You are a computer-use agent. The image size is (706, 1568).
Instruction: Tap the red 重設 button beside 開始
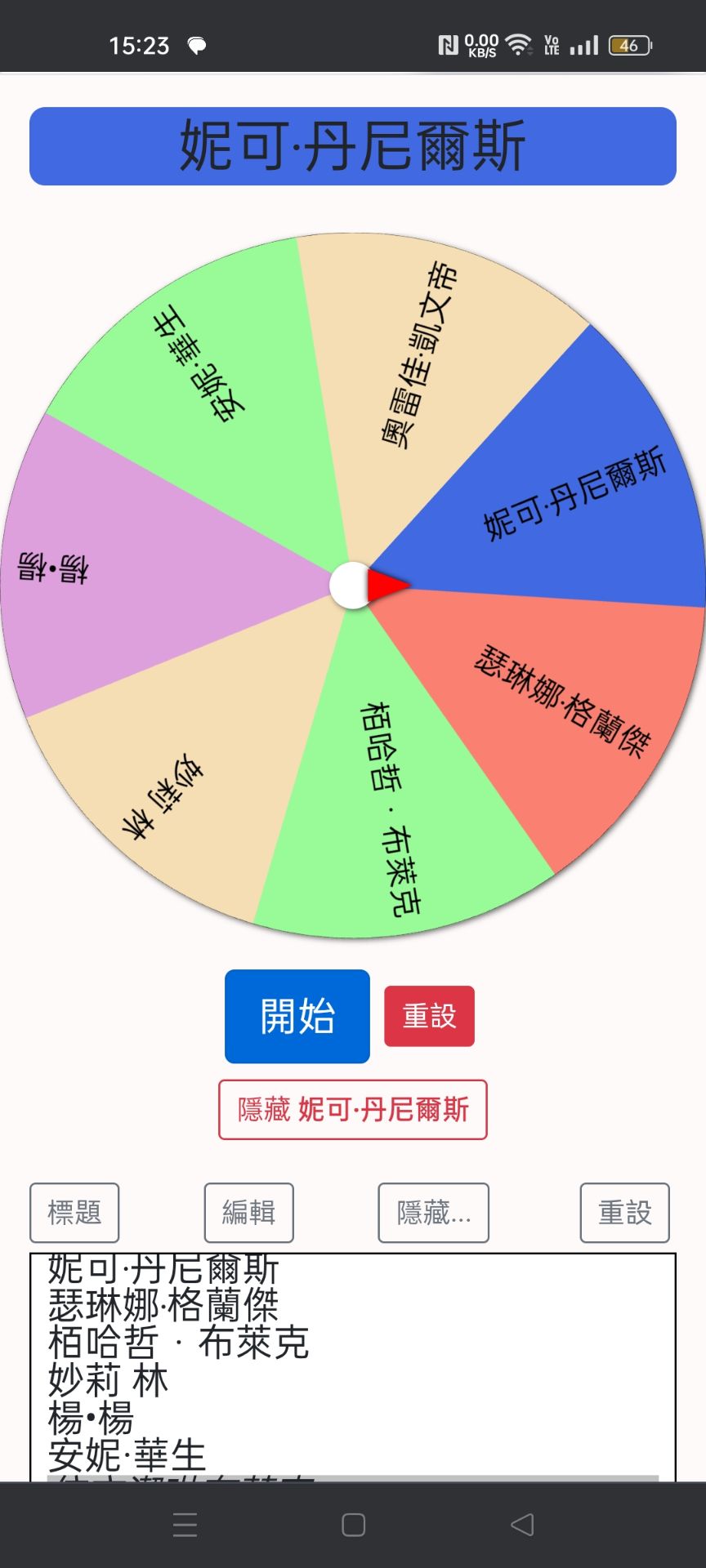click(429, 1016)
